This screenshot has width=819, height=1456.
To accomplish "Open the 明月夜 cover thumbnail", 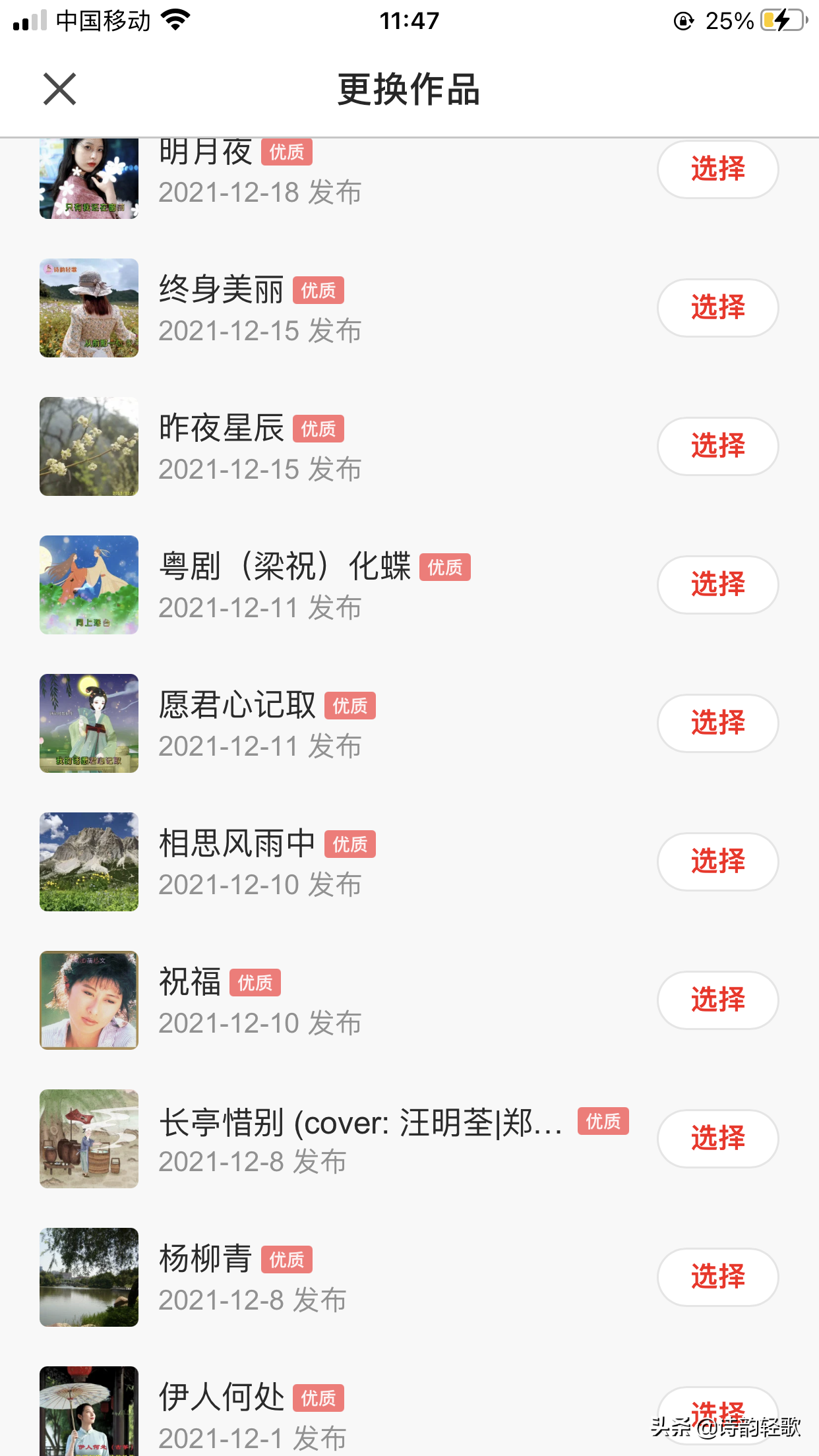I will pos(88,175).
